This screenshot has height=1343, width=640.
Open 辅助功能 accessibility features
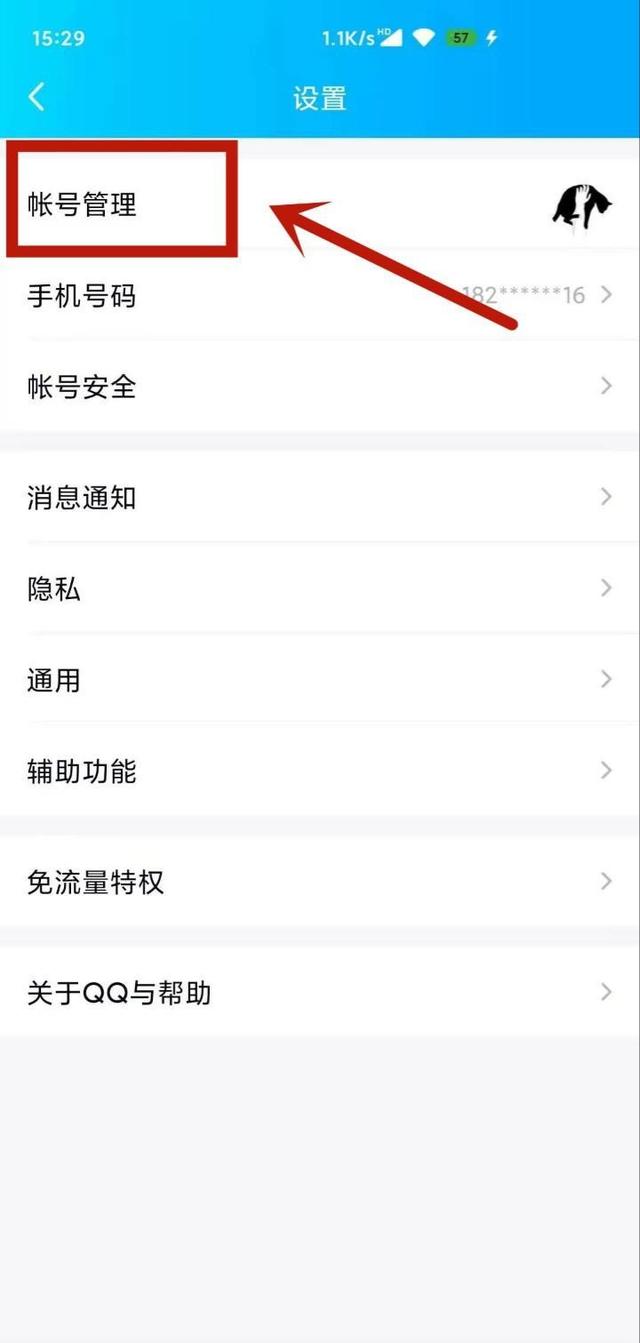pos(320,770)
